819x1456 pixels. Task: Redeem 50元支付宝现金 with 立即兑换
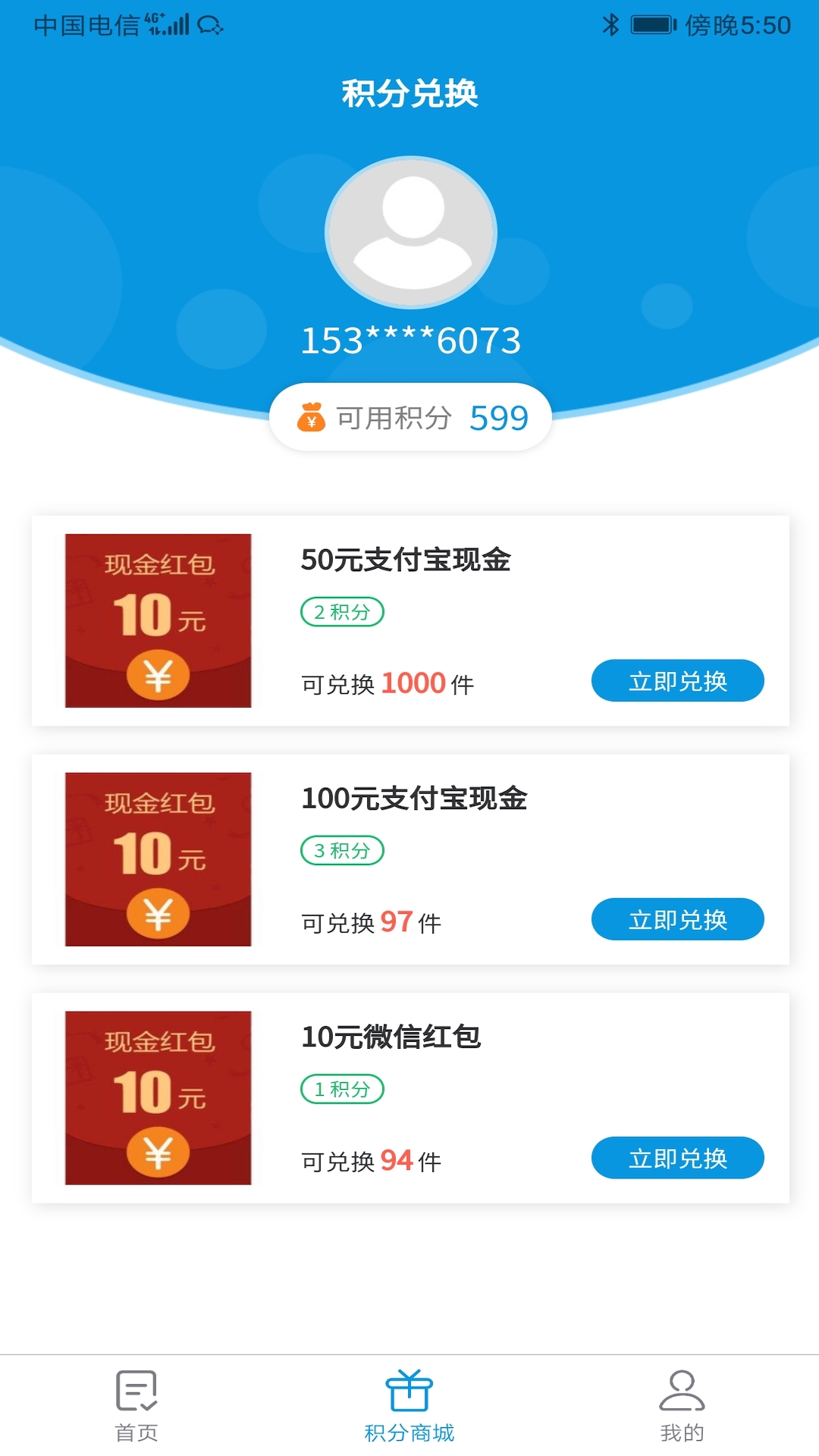677,681
